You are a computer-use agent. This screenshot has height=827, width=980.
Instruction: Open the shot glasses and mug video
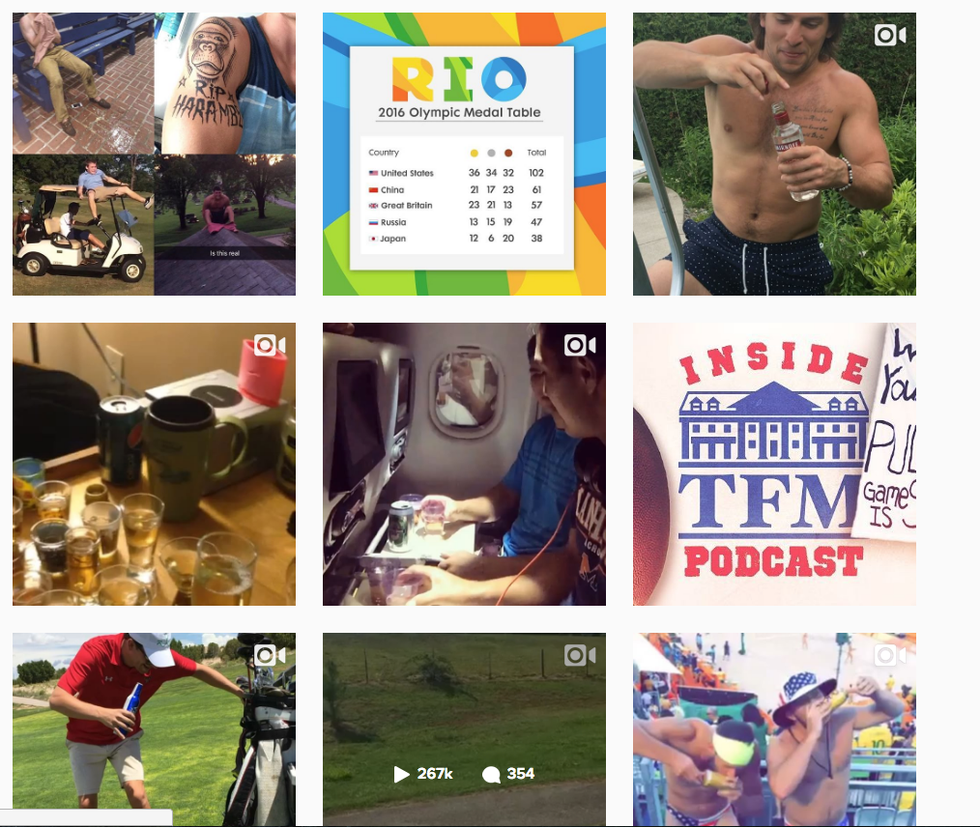(x=154, y=464)
